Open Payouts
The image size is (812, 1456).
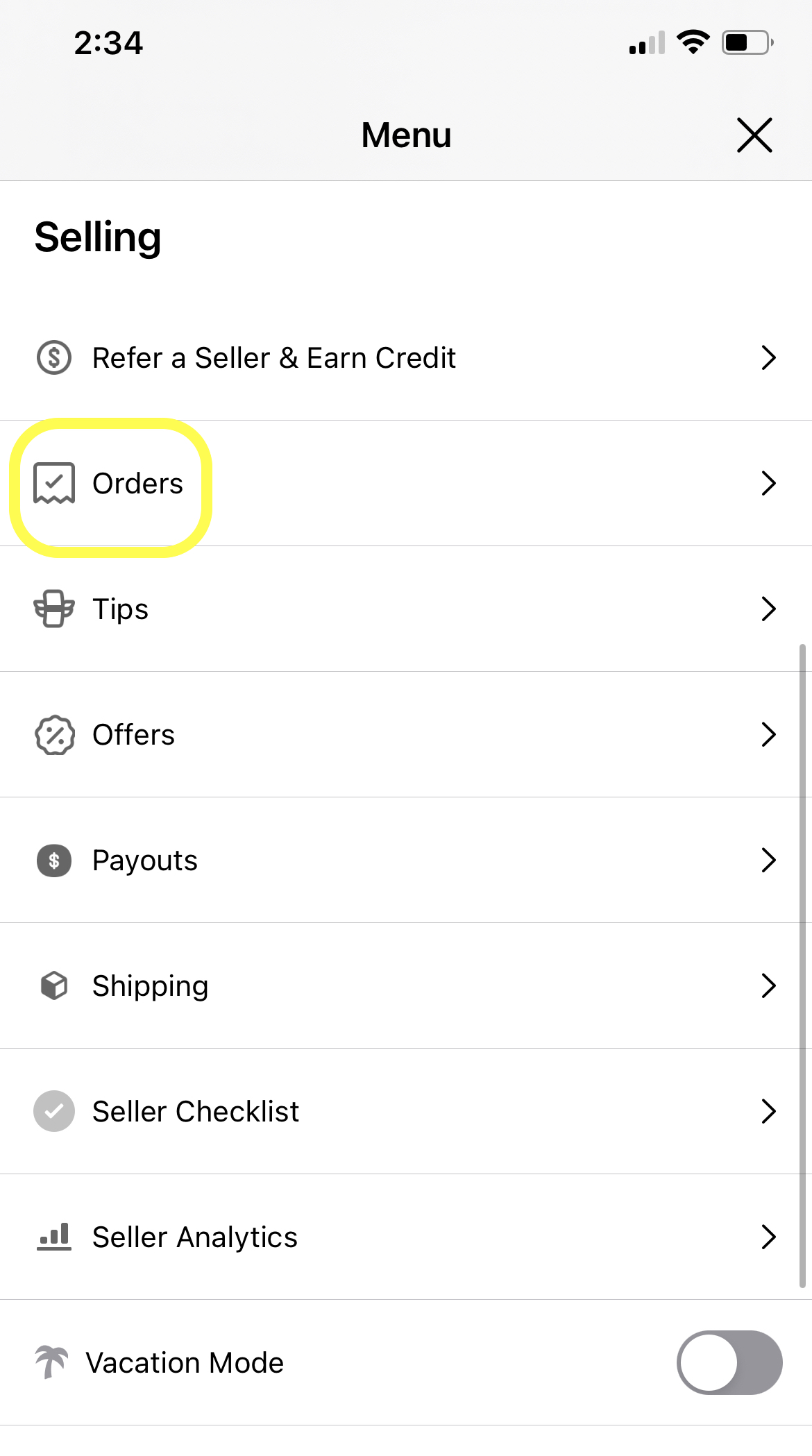pos(406,861)
